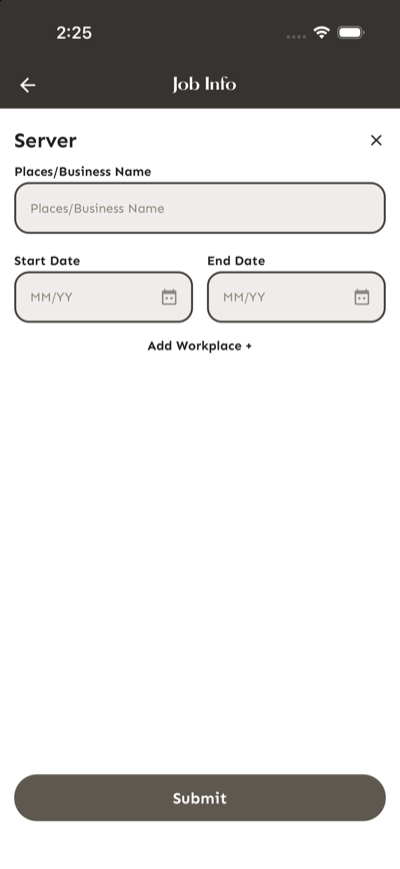Viewport: 400px width, 869px height.
Task: Remove the Server job entry
Action: [376, 141]
